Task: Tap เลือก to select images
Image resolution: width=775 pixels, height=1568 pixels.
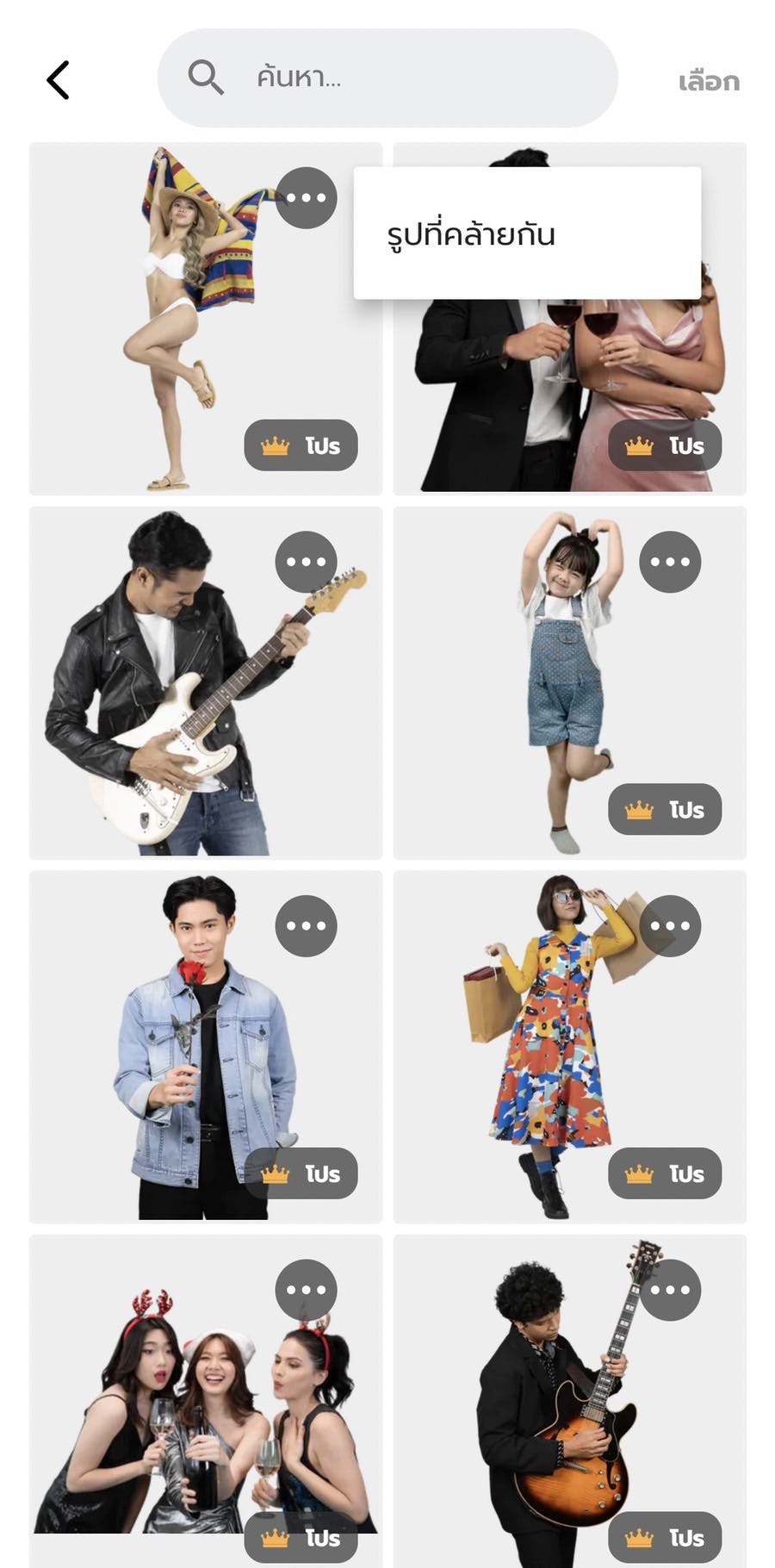Action: pos(708,82)
